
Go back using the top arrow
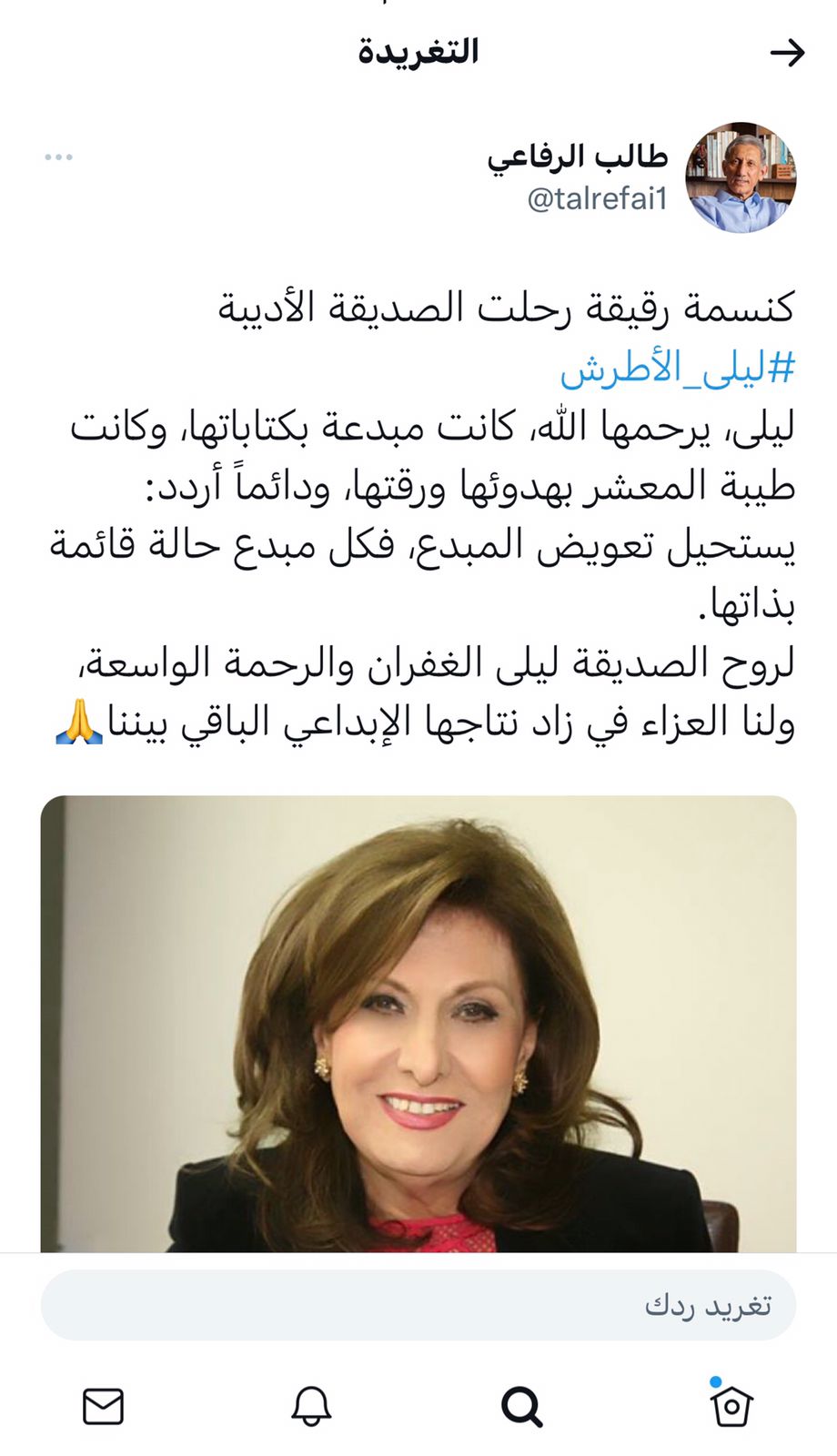787,53
